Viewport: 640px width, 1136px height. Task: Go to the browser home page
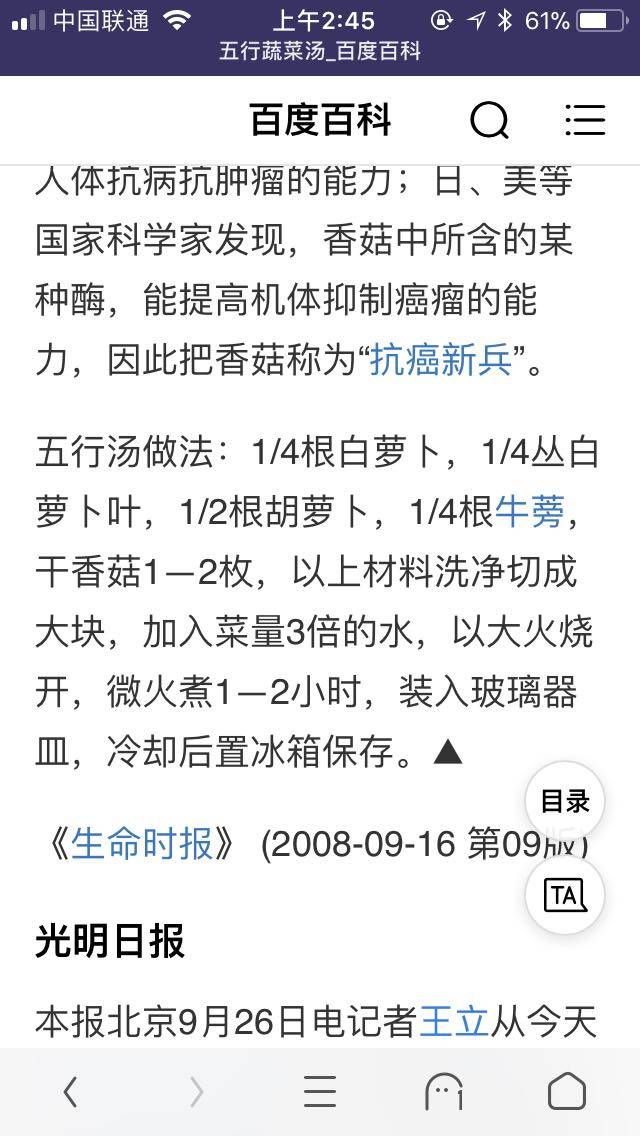click(567, 1092)
